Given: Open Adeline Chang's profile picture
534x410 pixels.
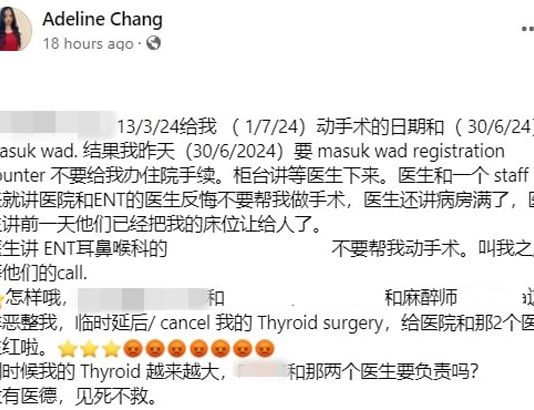Looking at the screenshot, I should (14, 29).
